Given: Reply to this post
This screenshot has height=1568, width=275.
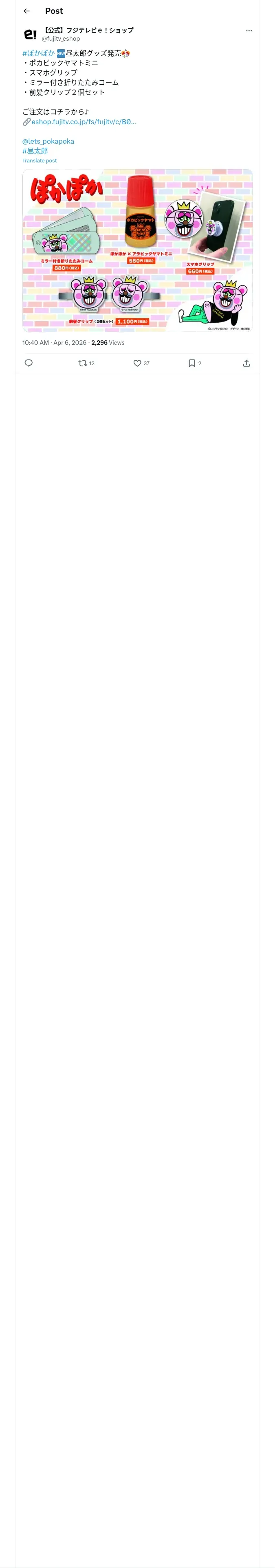Looking at the screenshot, I should pos(29,363).
